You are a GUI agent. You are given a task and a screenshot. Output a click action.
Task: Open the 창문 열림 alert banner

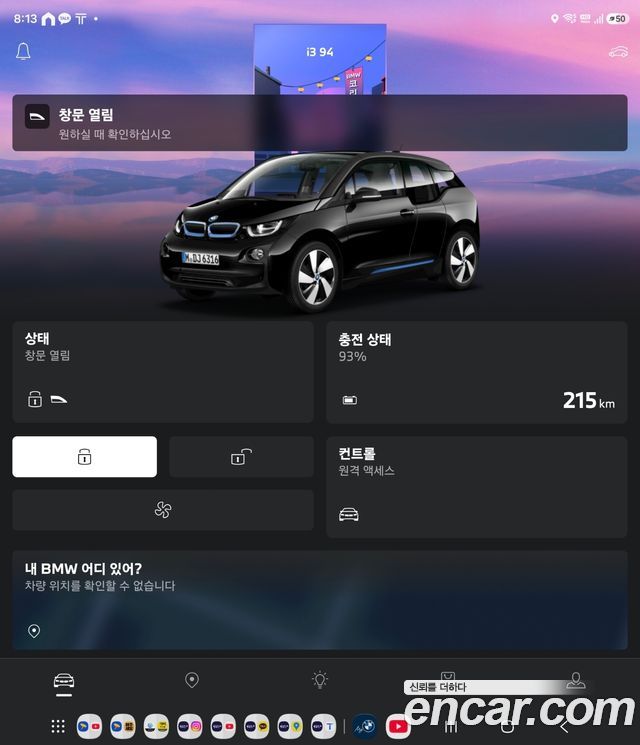[x=320, y=123]
